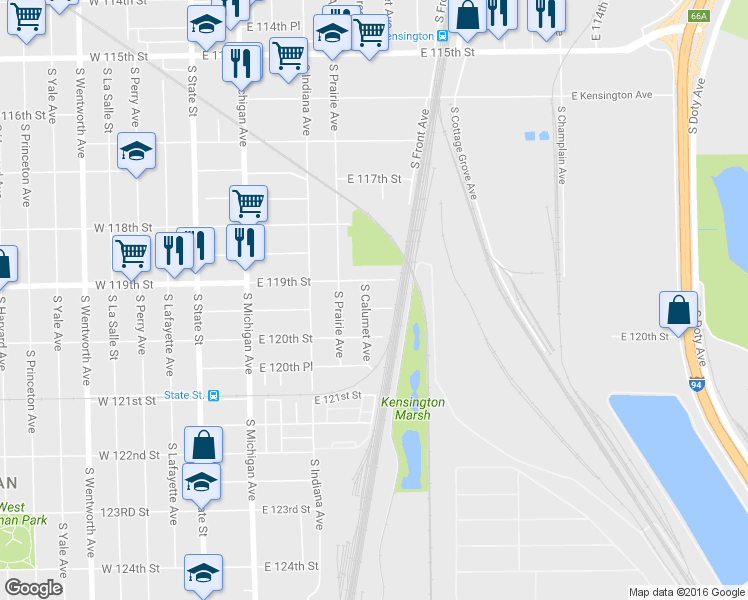Tap the shopping cart marker above S Indiana Ave

289,57
